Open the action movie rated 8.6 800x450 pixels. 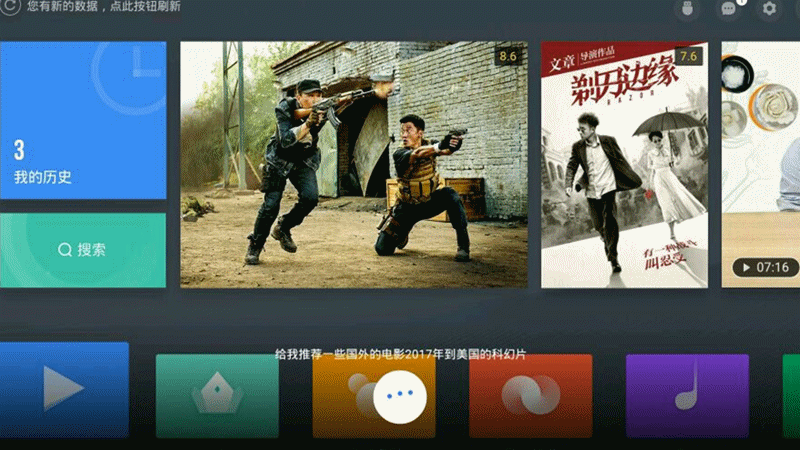click(x=354, y=165)
